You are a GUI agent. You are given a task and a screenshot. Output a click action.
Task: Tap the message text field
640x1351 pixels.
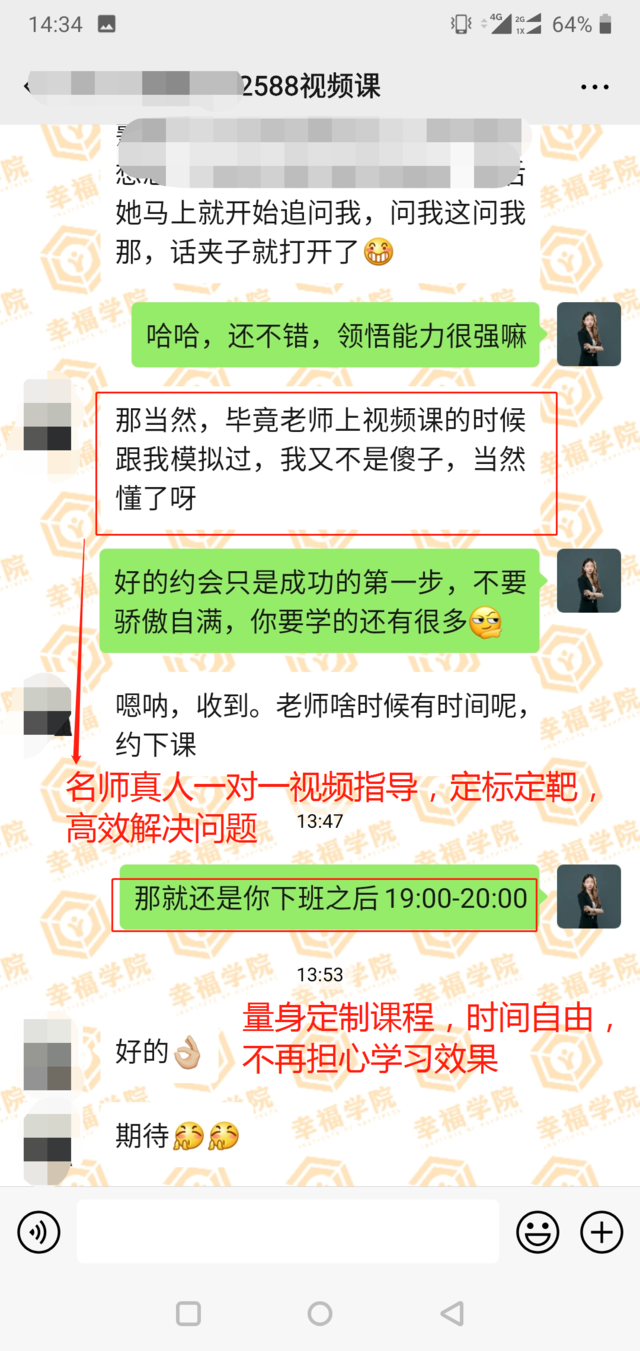click(x=287, y=1232)
